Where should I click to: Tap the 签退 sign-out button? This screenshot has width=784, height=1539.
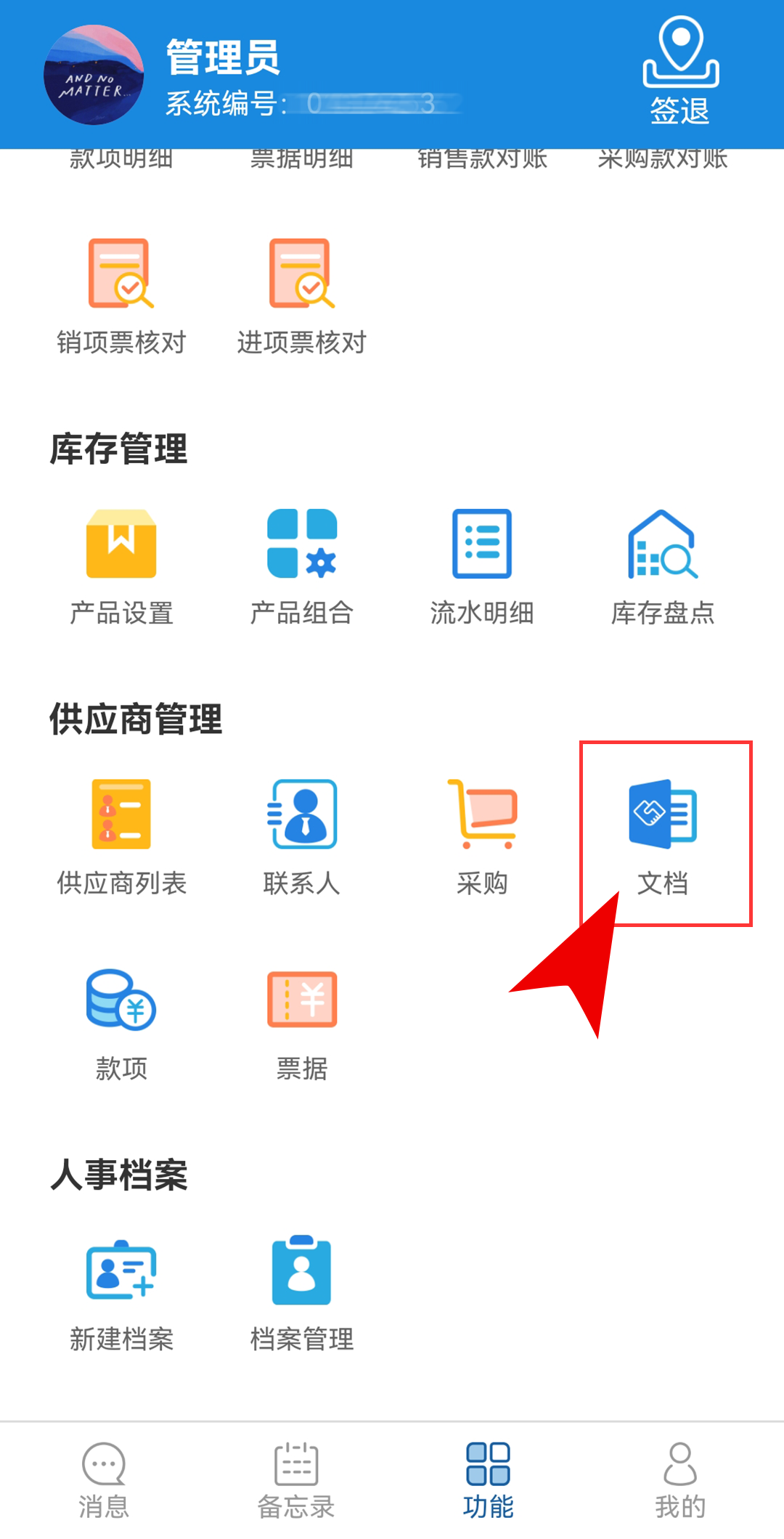tap(679, 73)
